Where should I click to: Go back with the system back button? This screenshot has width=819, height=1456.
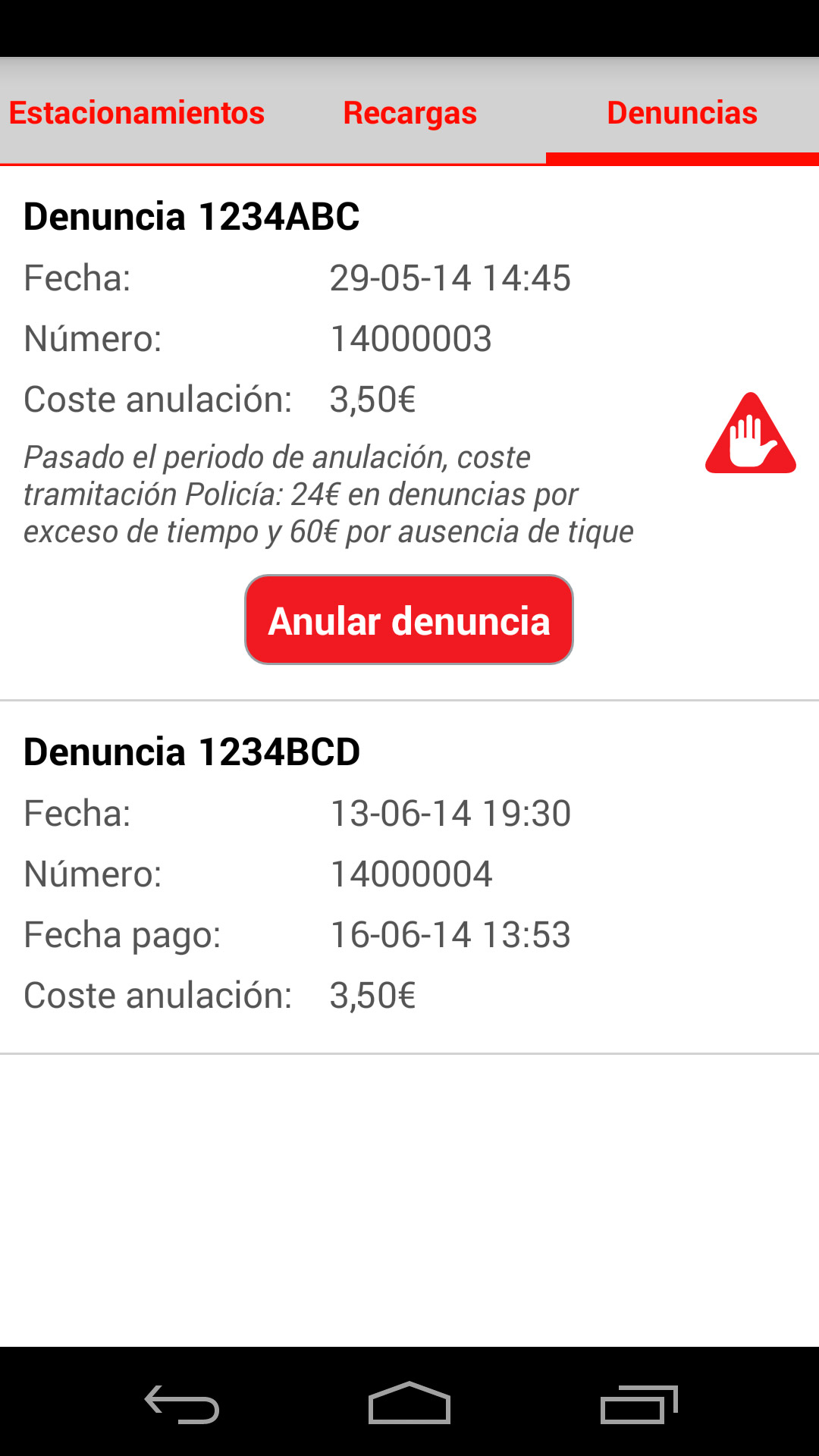click(x=182, y=1404)
